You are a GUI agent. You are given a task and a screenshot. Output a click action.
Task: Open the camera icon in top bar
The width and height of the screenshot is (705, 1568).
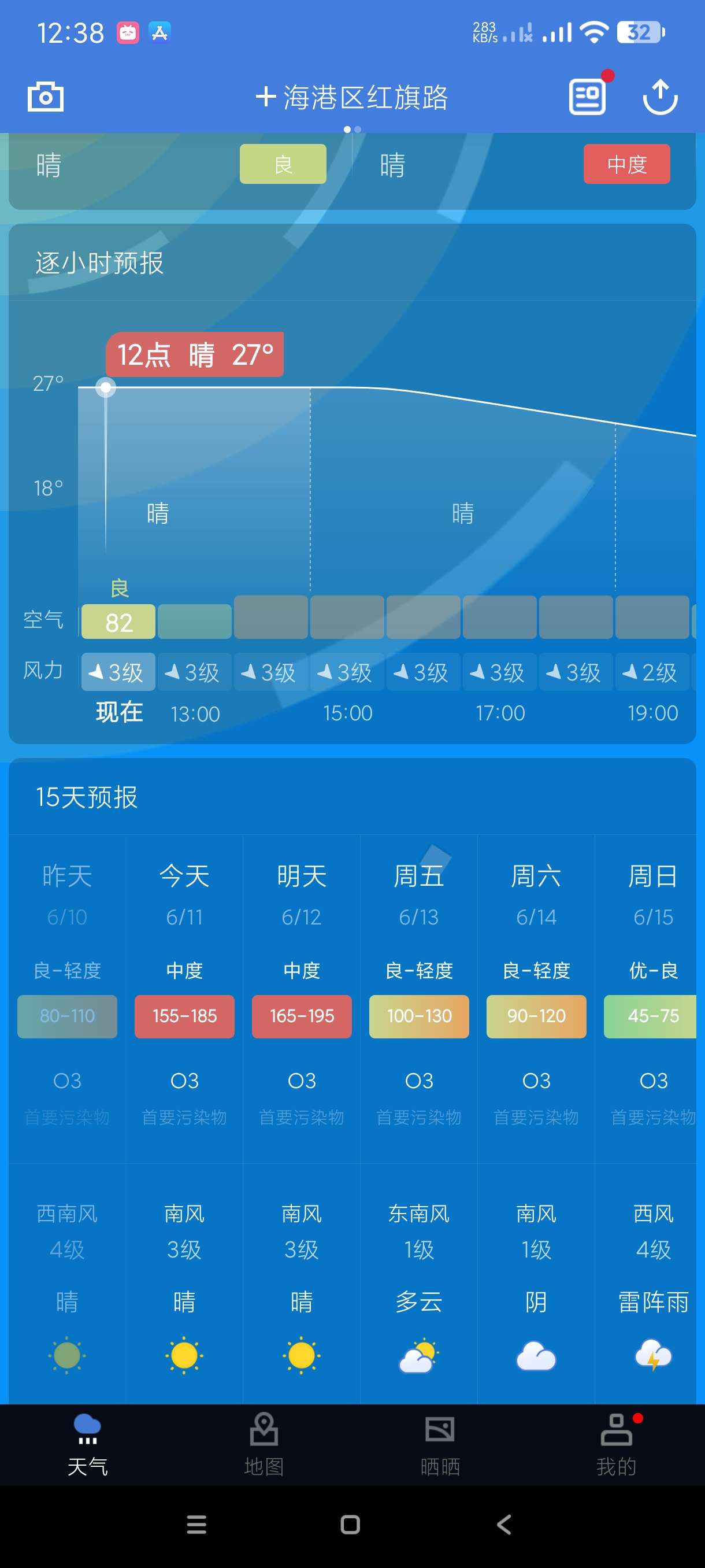46,96
